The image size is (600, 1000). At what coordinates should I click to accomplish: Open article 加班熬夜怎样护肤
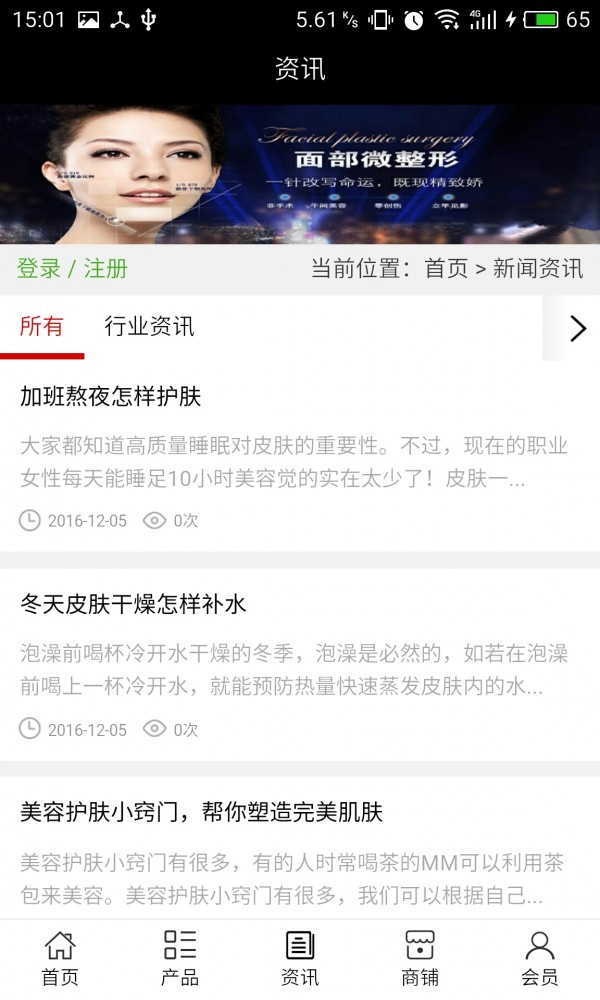(x=110, y=397)
